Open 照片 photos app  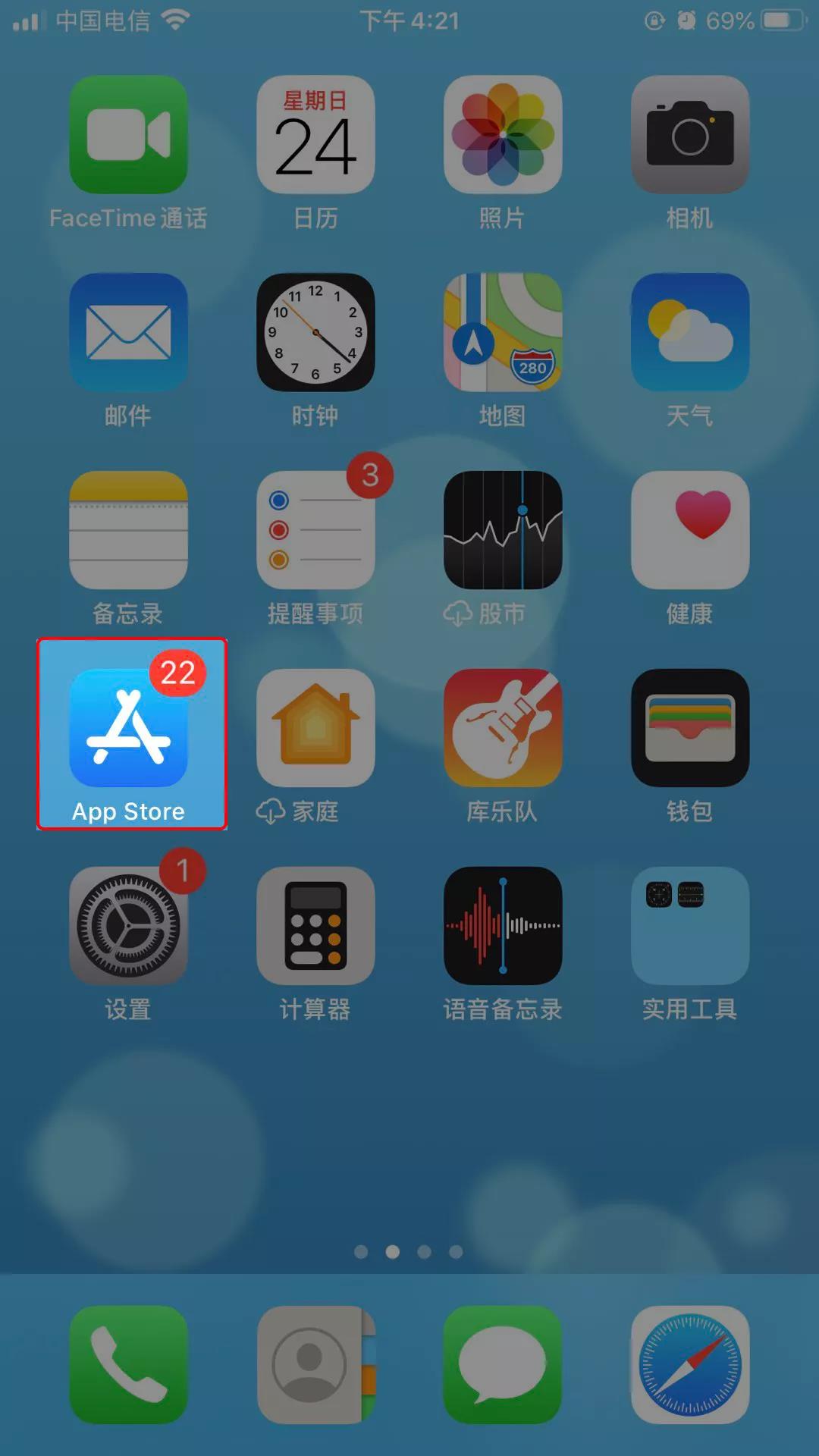(x=502, y=134)
